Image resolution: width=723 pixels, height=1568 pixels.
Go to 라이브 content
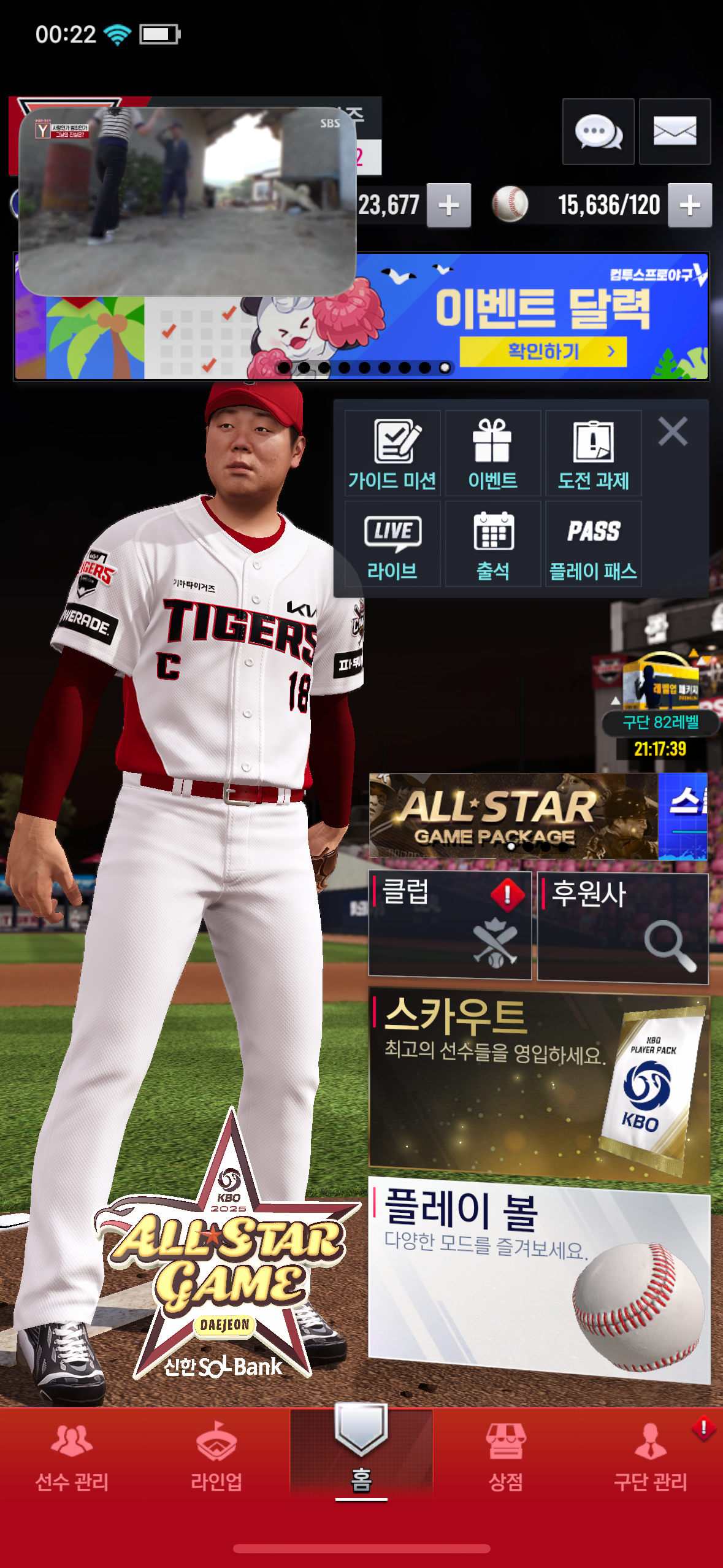tap(392, 544)
